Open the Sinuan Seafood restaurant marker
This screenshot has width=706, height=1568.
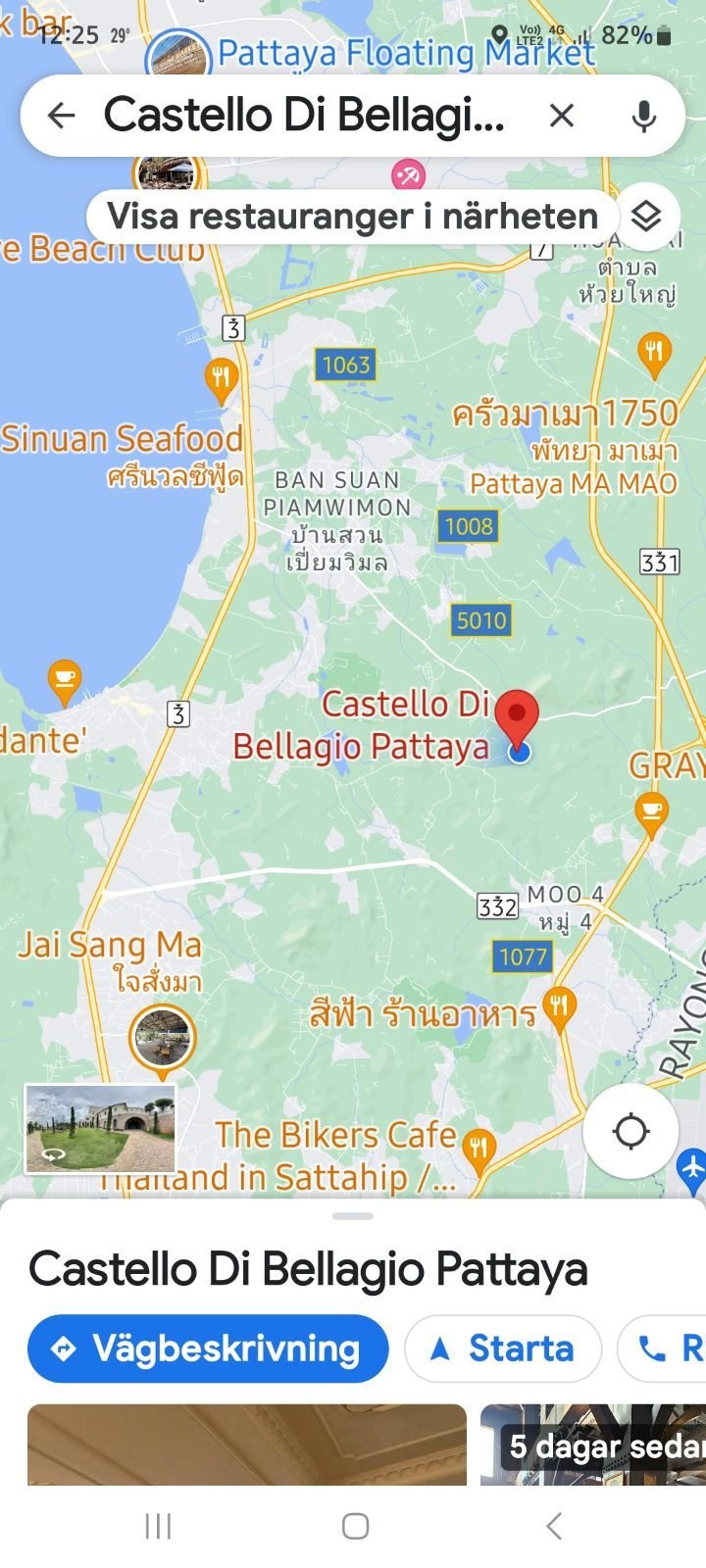222,380
